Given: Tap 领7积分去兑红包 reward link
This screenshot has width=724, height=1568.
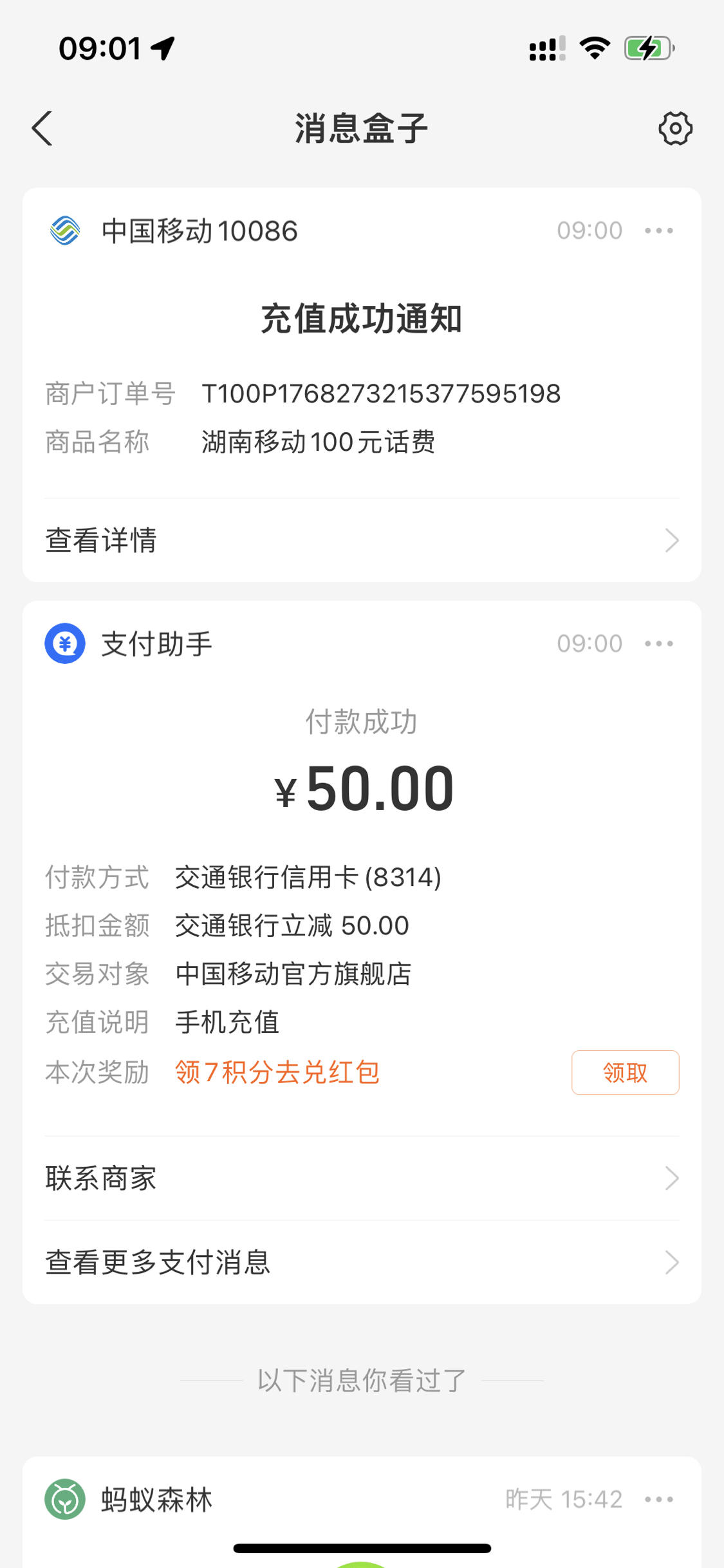Looking at the screenshot, I should pos(277,1072).
